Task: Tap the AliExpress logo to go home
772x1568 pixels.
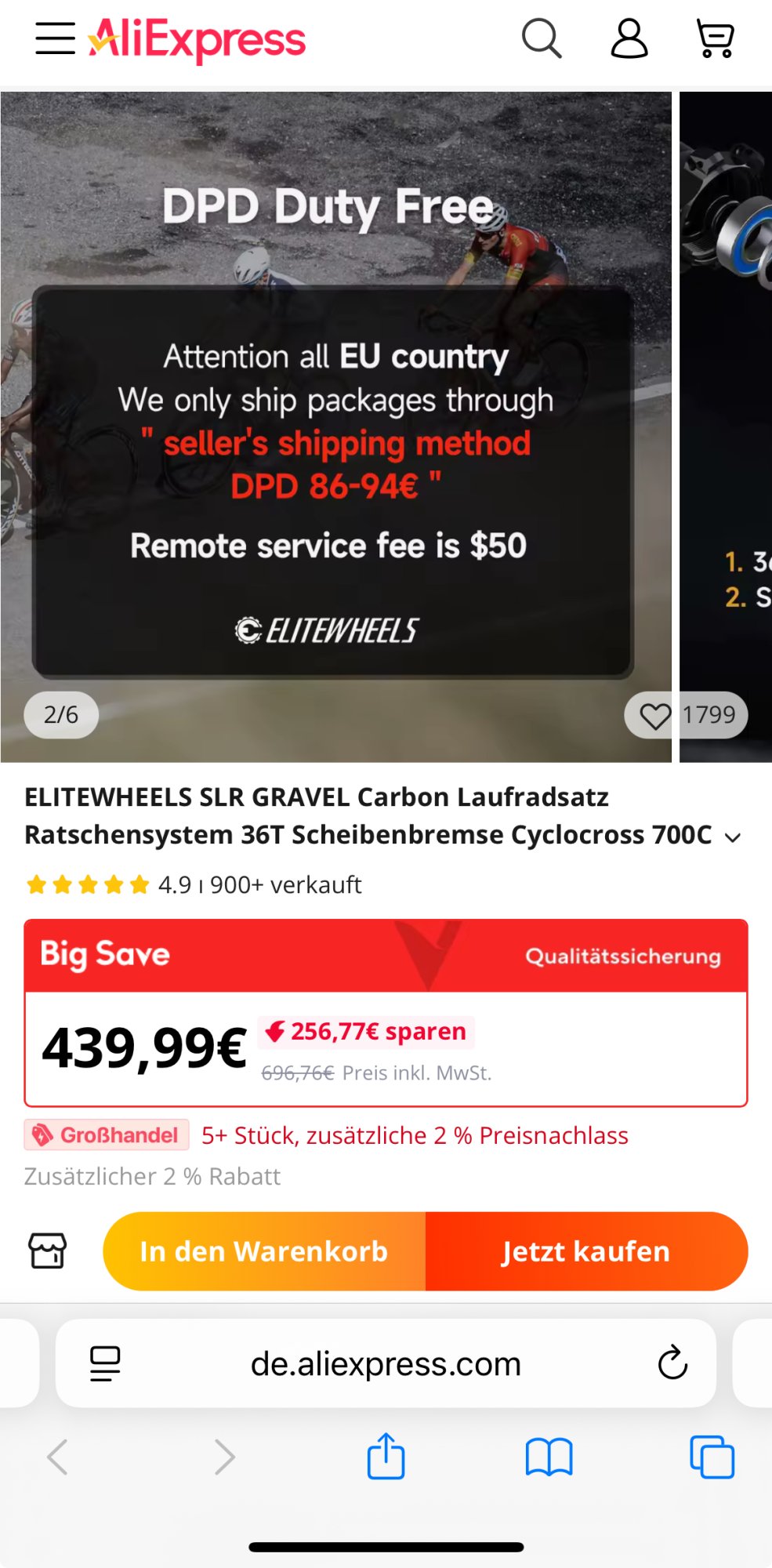Action: (x=198, y=39)
